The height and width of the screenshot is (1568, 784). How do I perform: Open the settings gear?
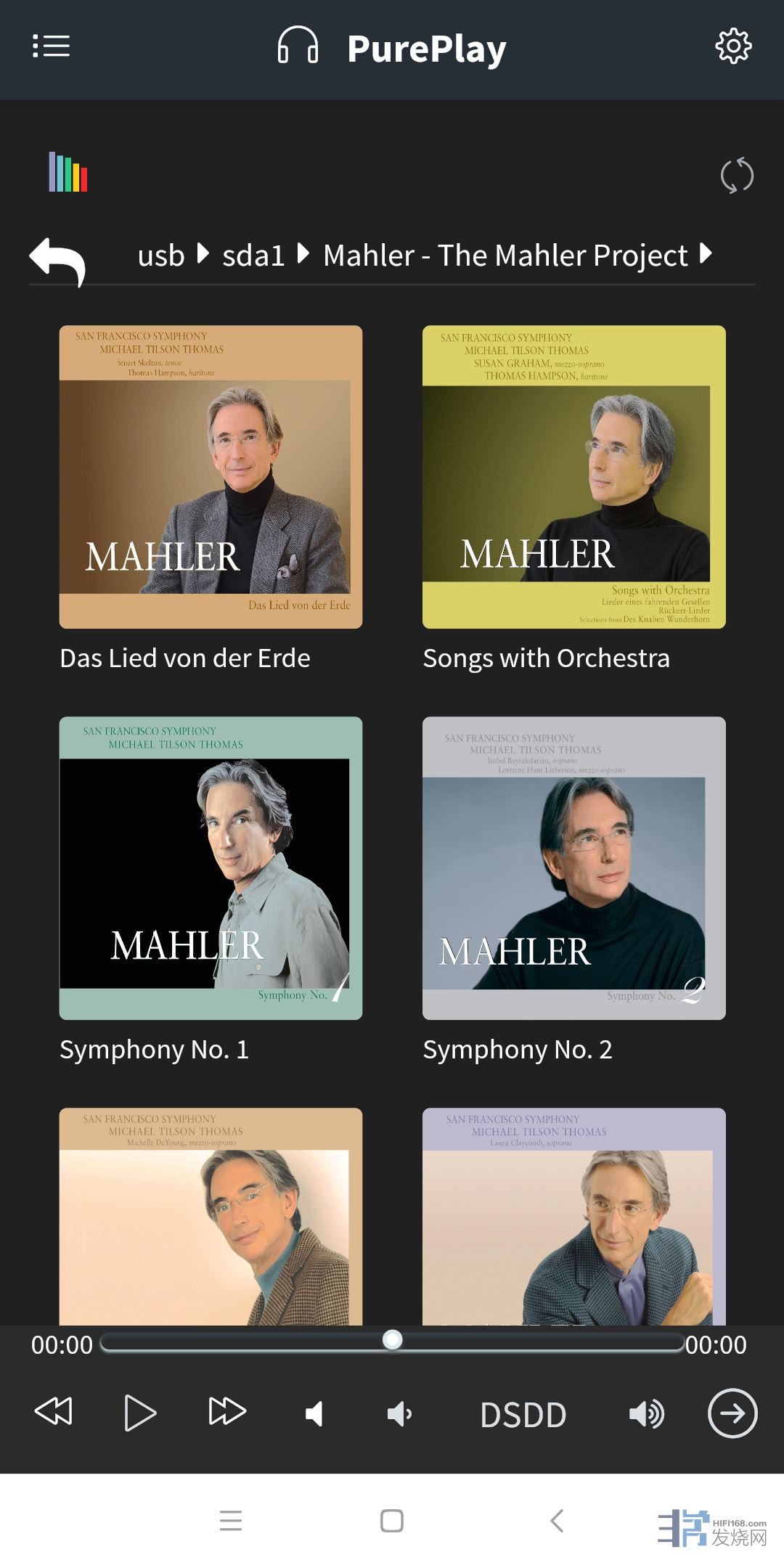[x=733, y=46]
